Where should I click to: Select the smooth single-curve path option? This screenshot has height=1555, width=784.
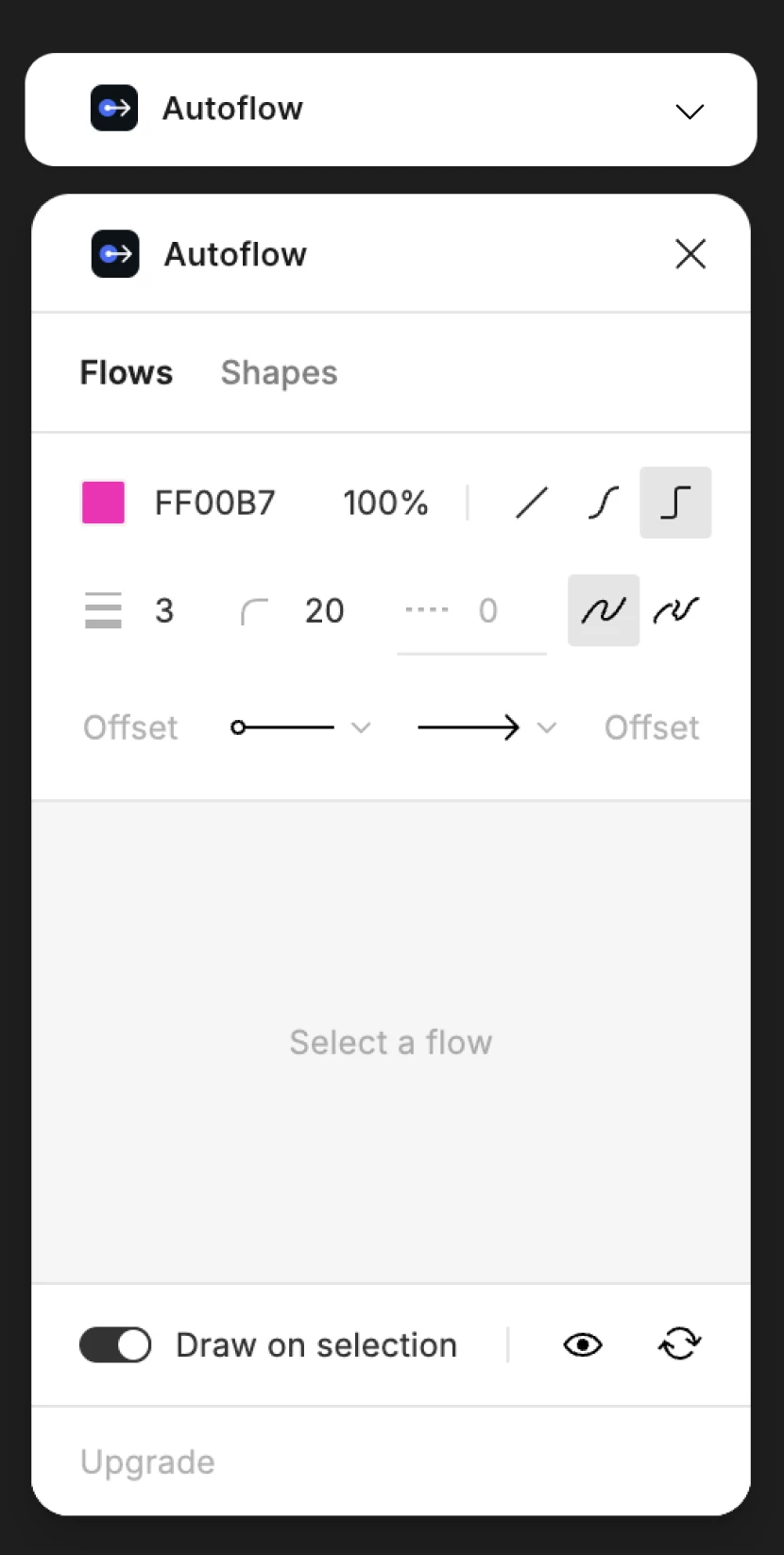tap(604, 610)
